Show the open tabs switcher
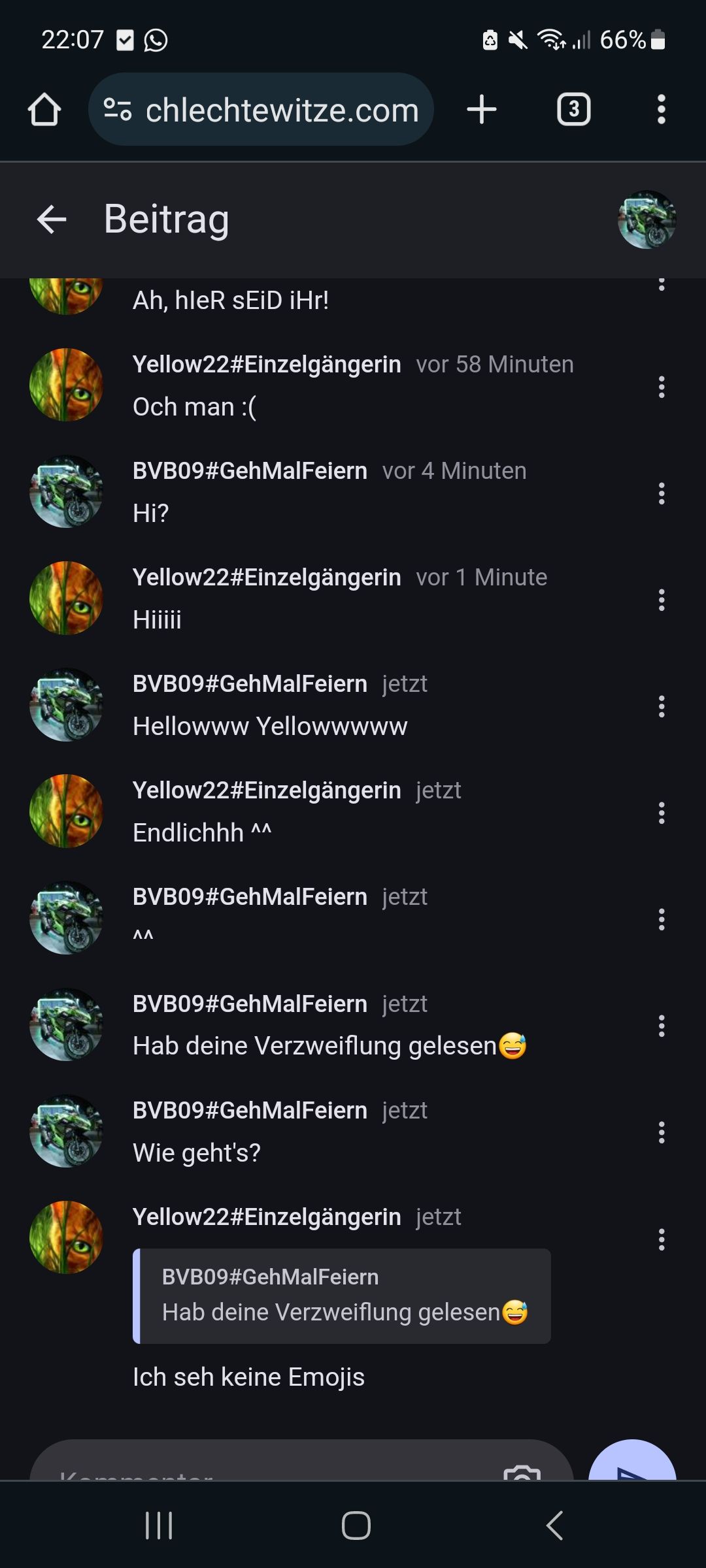Screen dimensions: 706x1568 pyautogui.click(x=573, y=109)
